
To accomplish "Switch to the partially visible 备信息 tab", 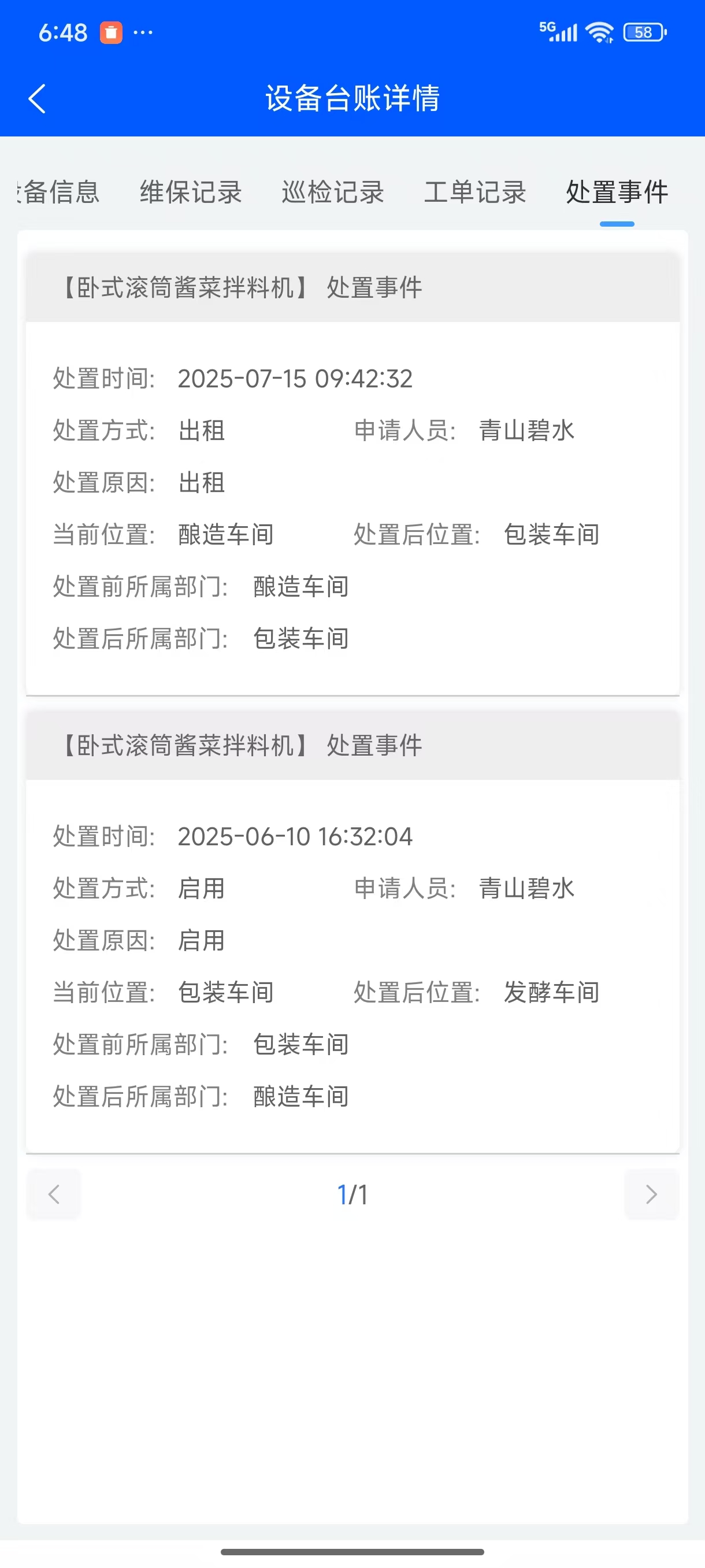I will pyautogui.click(x=60, y=193).
